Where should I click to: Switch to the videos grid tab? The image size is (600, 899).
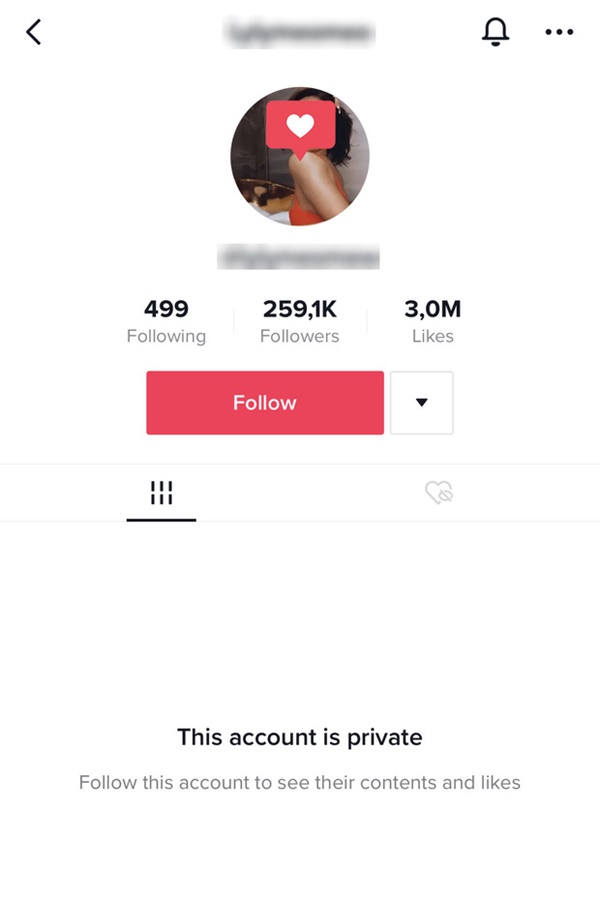point(161,492)
